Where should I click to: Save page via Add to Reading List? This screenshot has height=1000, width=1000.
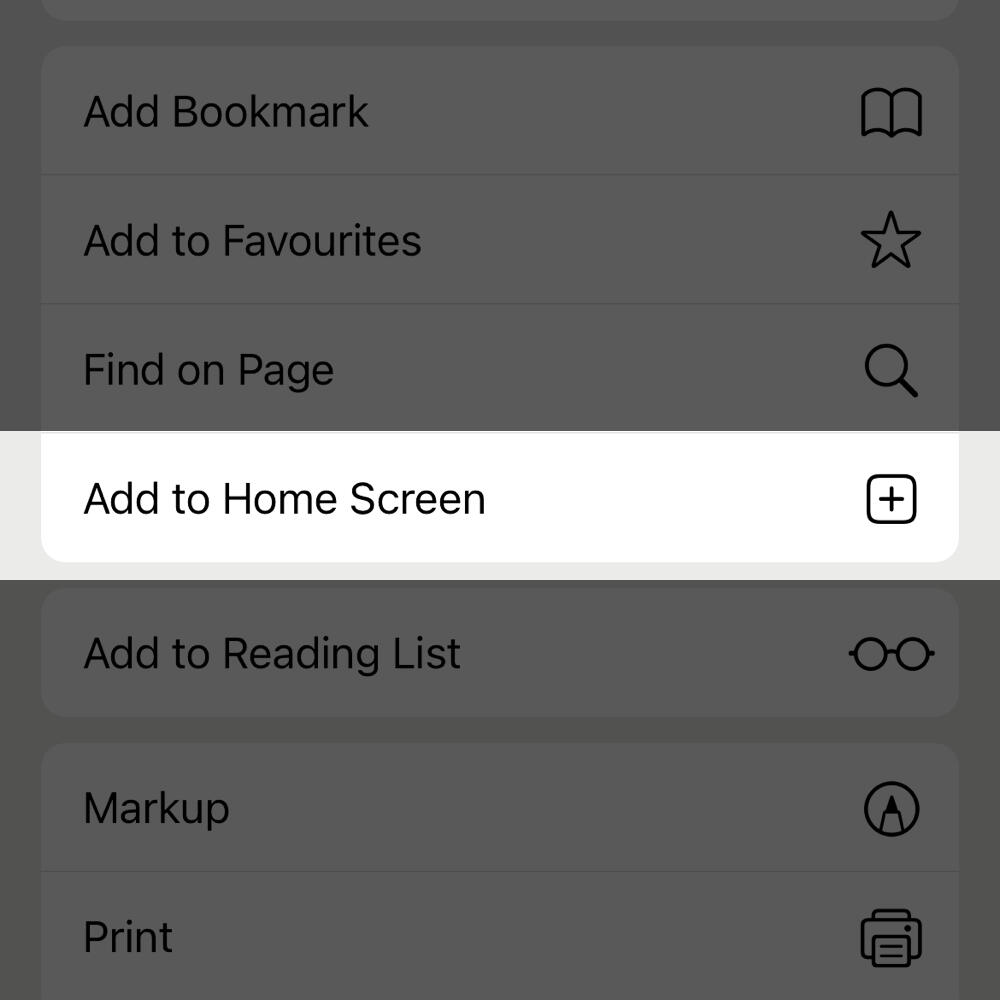click(x=499, y=653)
